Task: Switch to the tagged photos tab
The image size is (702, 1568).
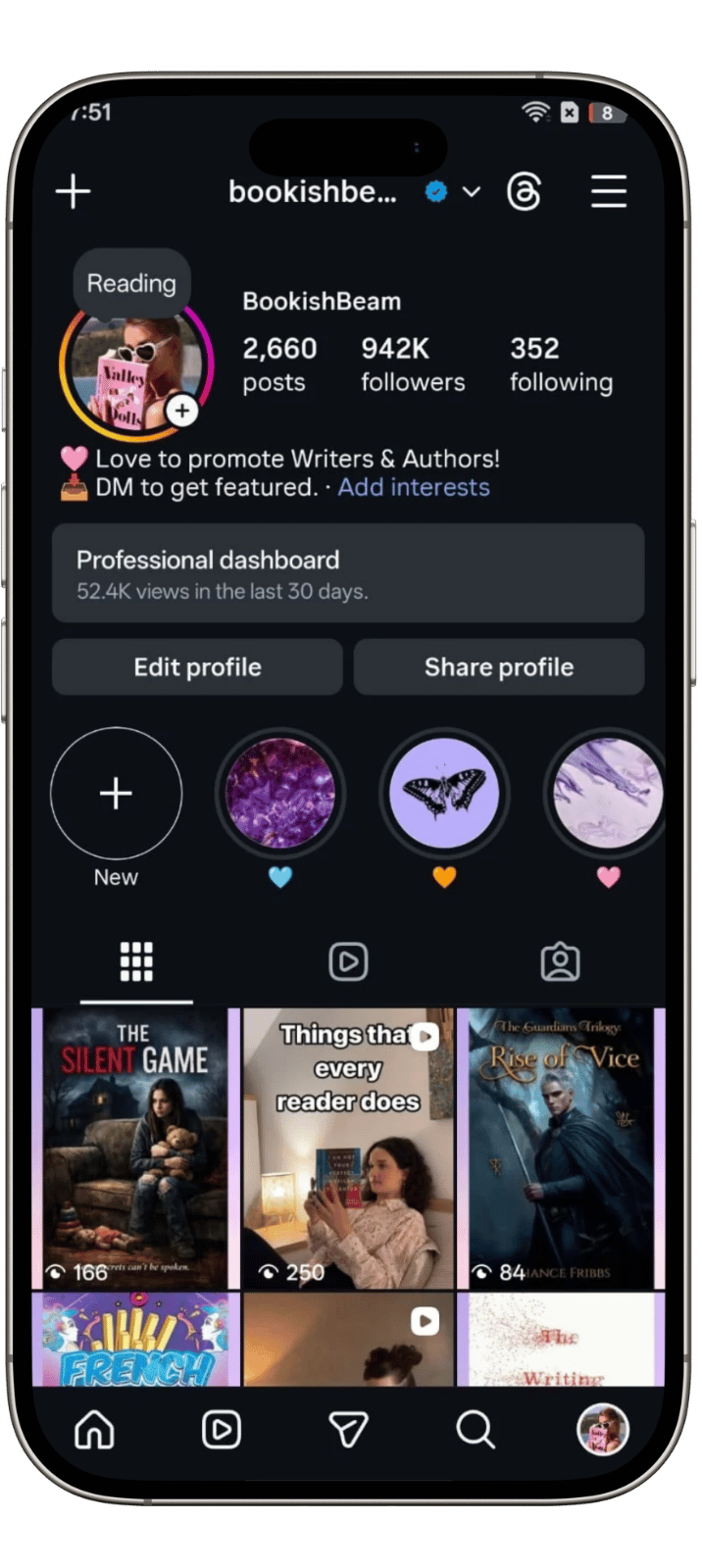Action: point(560,962)
